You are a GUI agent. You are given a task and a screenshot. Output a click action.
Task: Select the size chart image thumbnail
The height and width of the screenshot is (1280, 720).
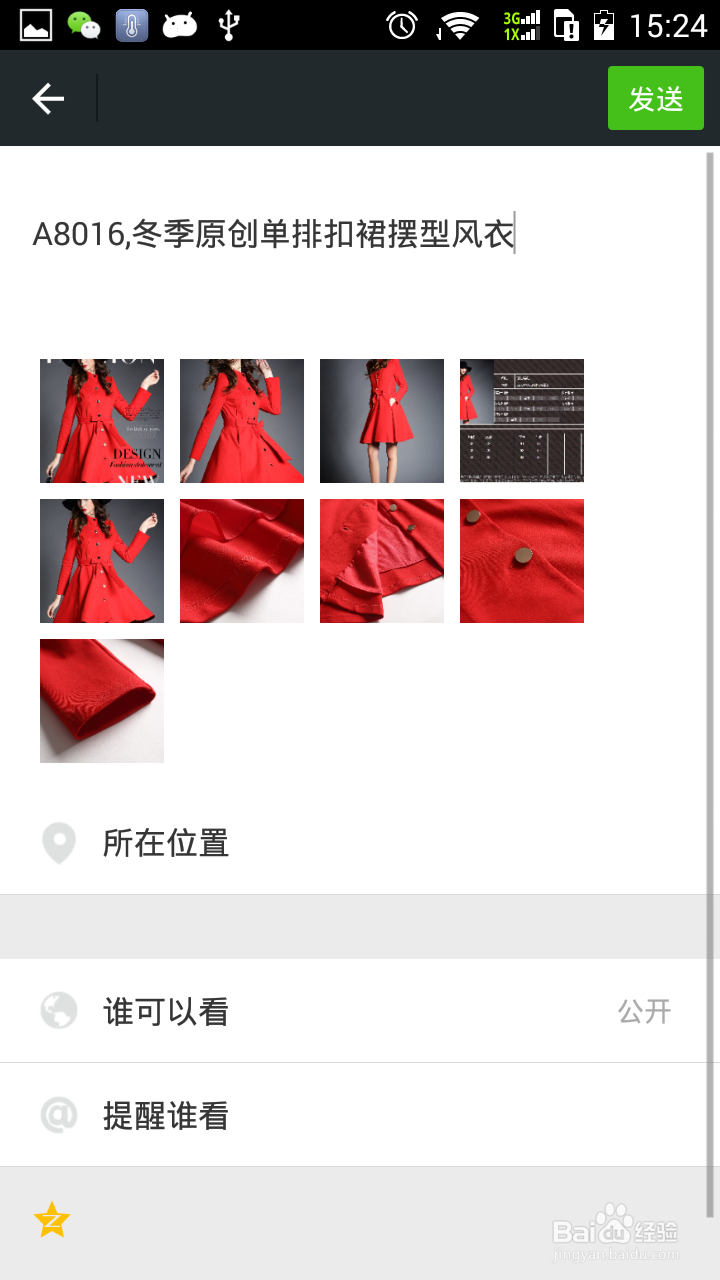point(521,420)
